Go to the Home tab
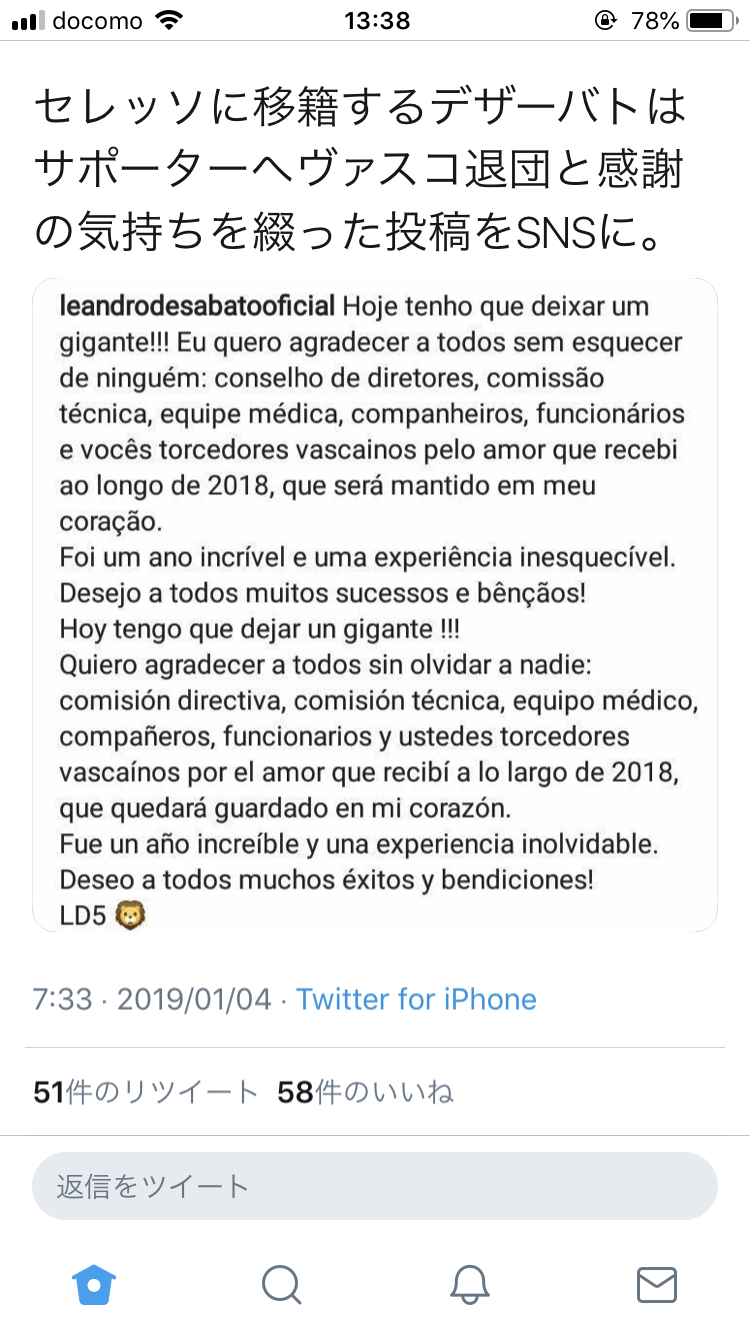 pyautogui.click(x=94, y=1284)
